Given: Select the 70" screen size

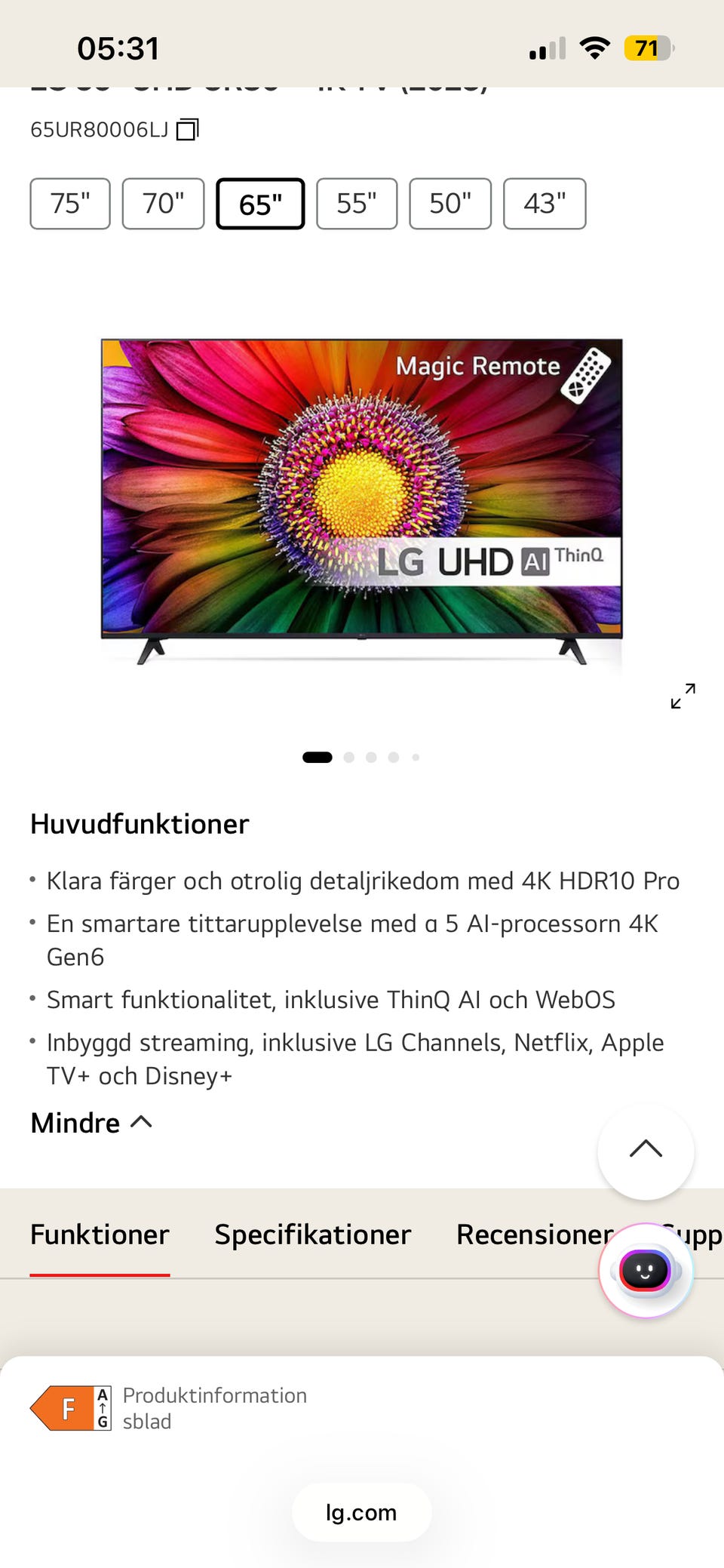Looking at the screenshot, I should click(x=163, y=204).
